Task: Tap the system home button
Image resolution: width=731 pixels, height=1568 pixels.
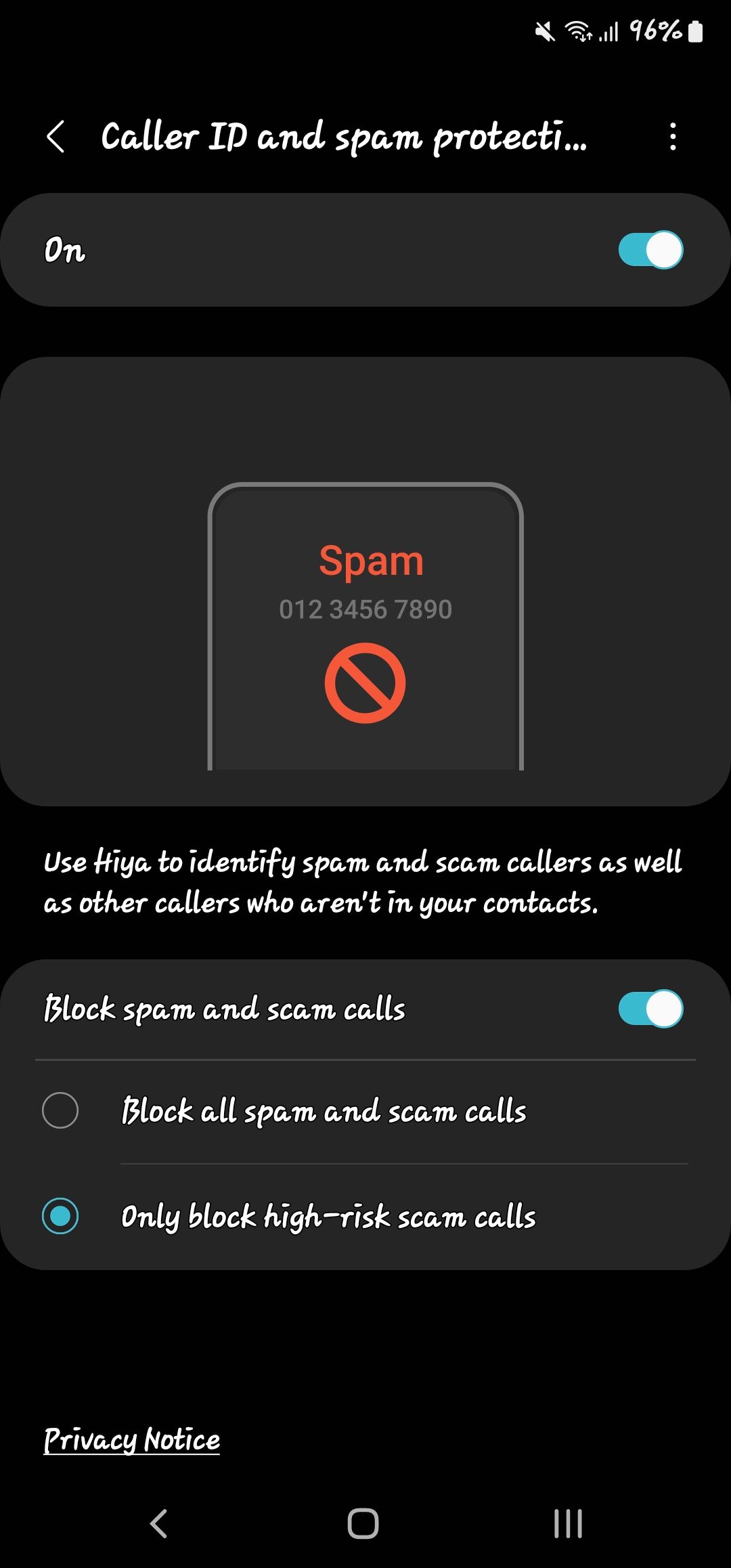Action: [363, 1524]
